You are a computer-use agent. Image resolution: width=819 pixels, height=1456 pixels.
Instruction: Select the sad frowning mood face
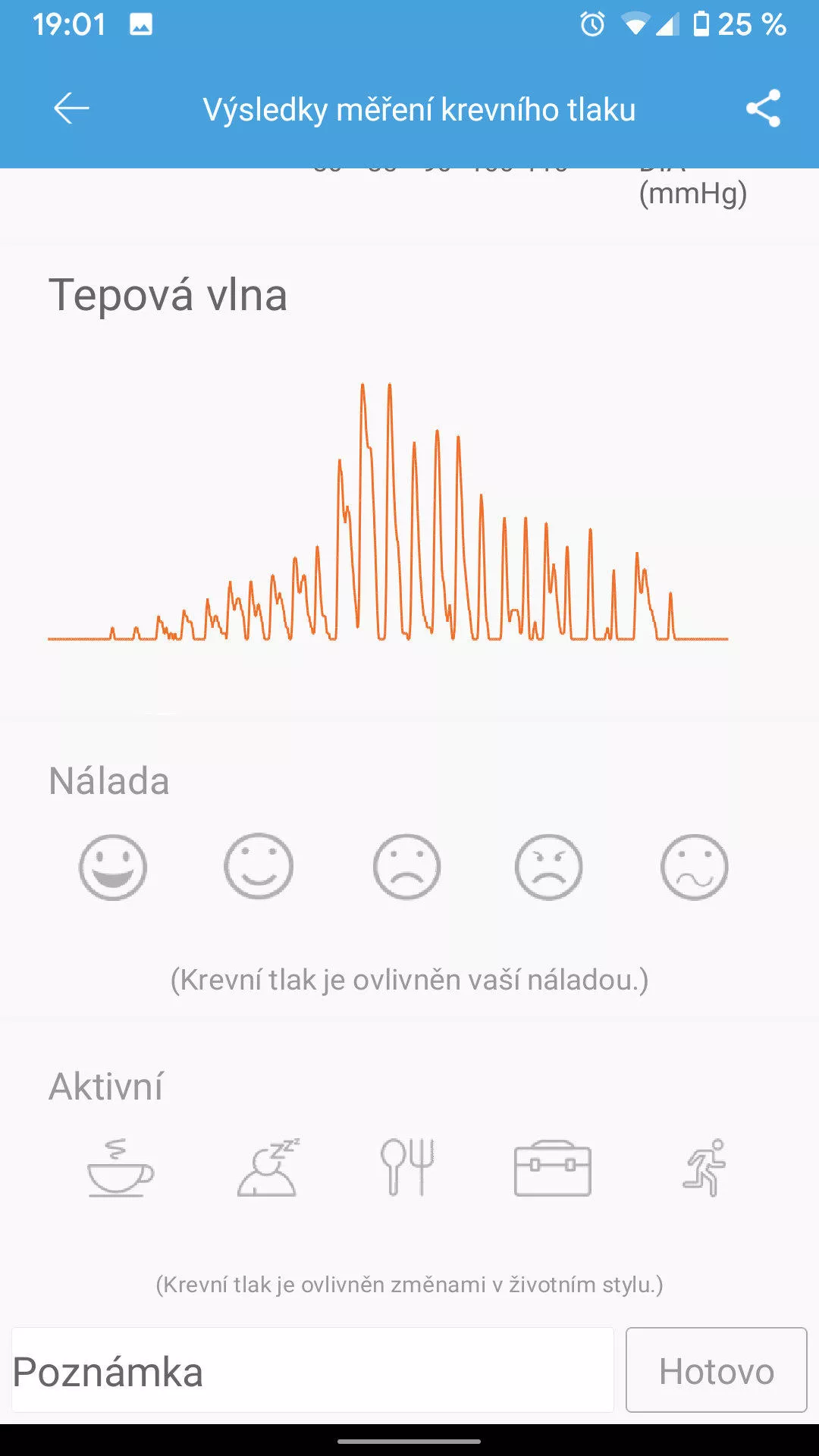(406, 867)
